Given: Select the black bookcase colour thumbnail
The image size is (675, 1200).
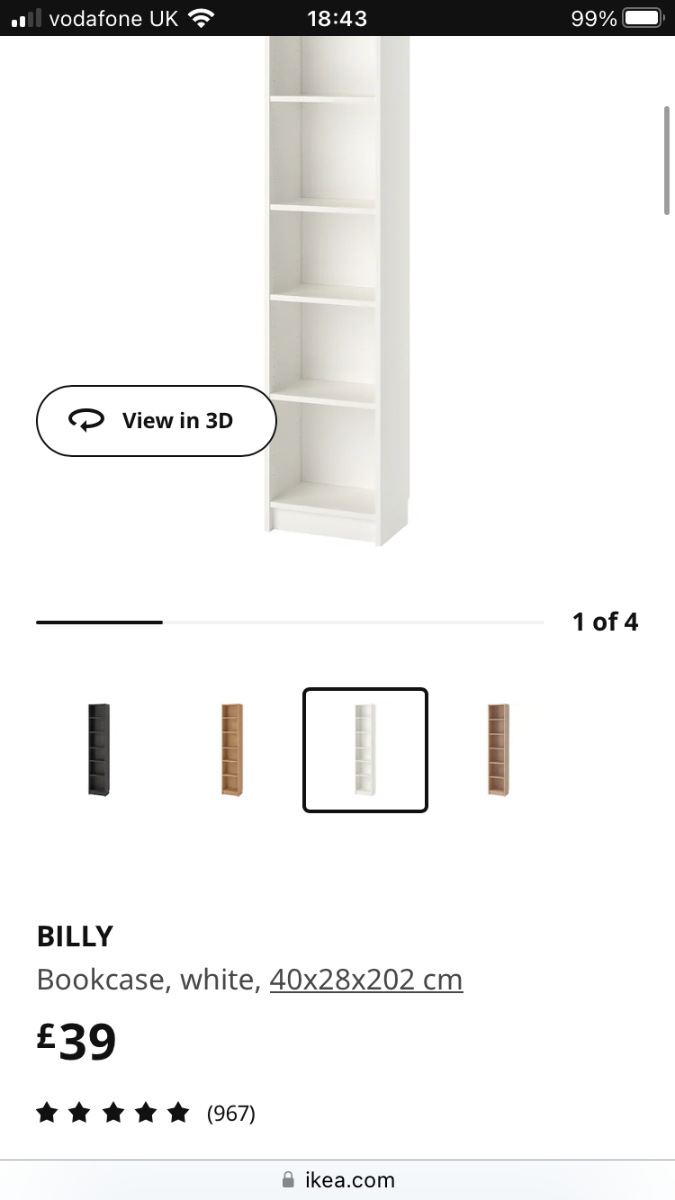Looking at the screenshot, I should [99, 750].
